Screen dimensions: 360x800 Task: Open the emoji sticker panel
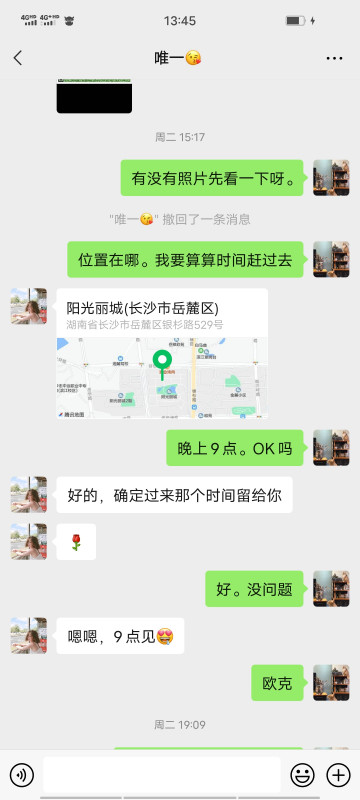(302, 775)
